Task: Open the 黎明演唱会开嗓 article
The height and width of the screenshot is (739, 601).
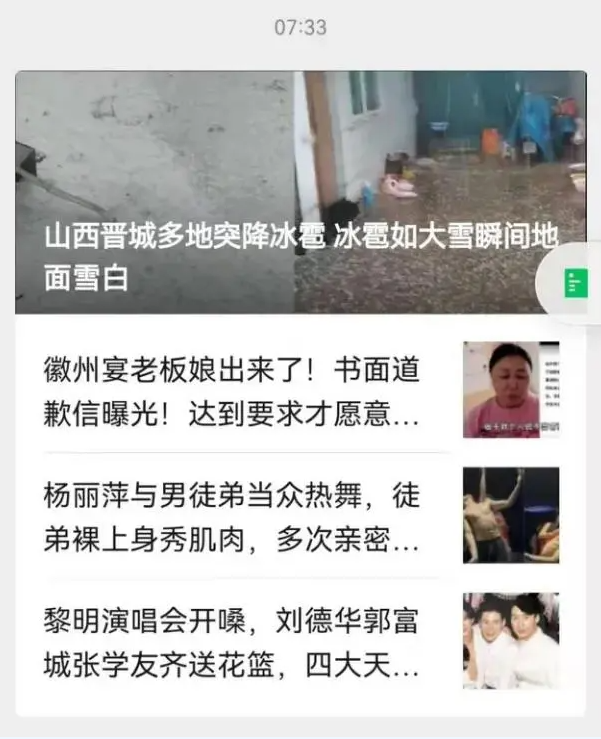Action: (232, 643)
